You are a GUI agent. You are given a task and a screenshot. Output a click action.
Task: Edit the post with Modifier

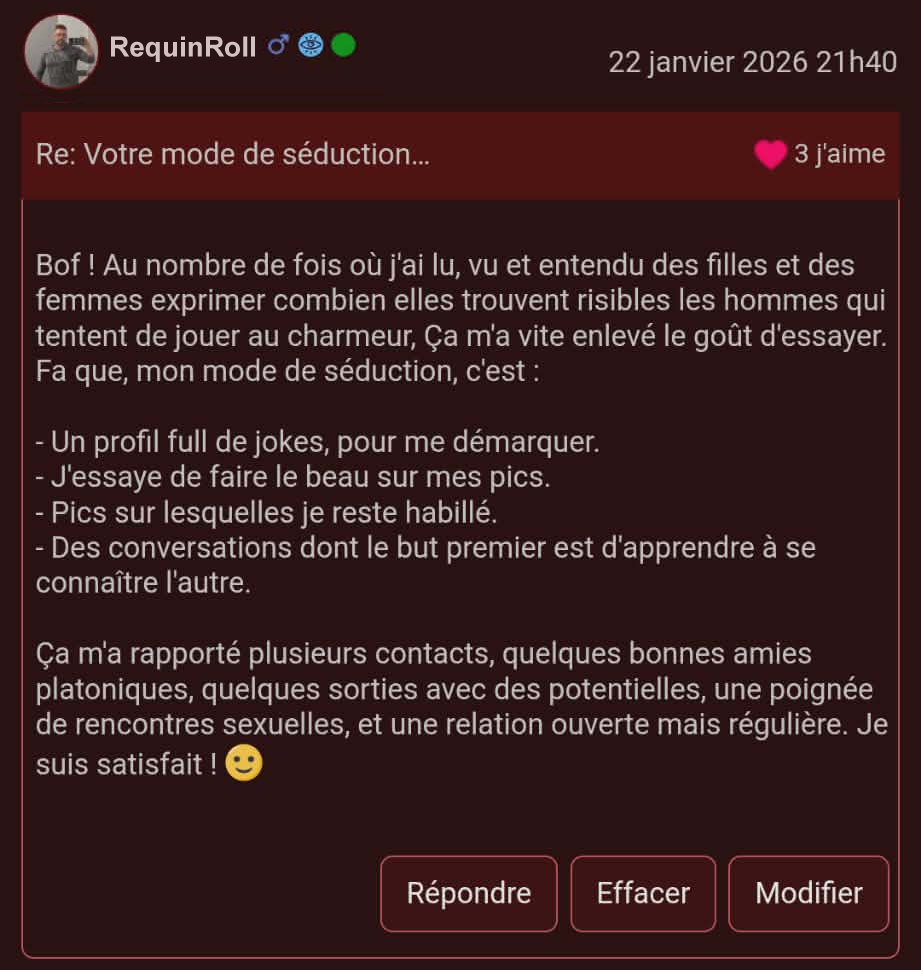pos(808,893)
